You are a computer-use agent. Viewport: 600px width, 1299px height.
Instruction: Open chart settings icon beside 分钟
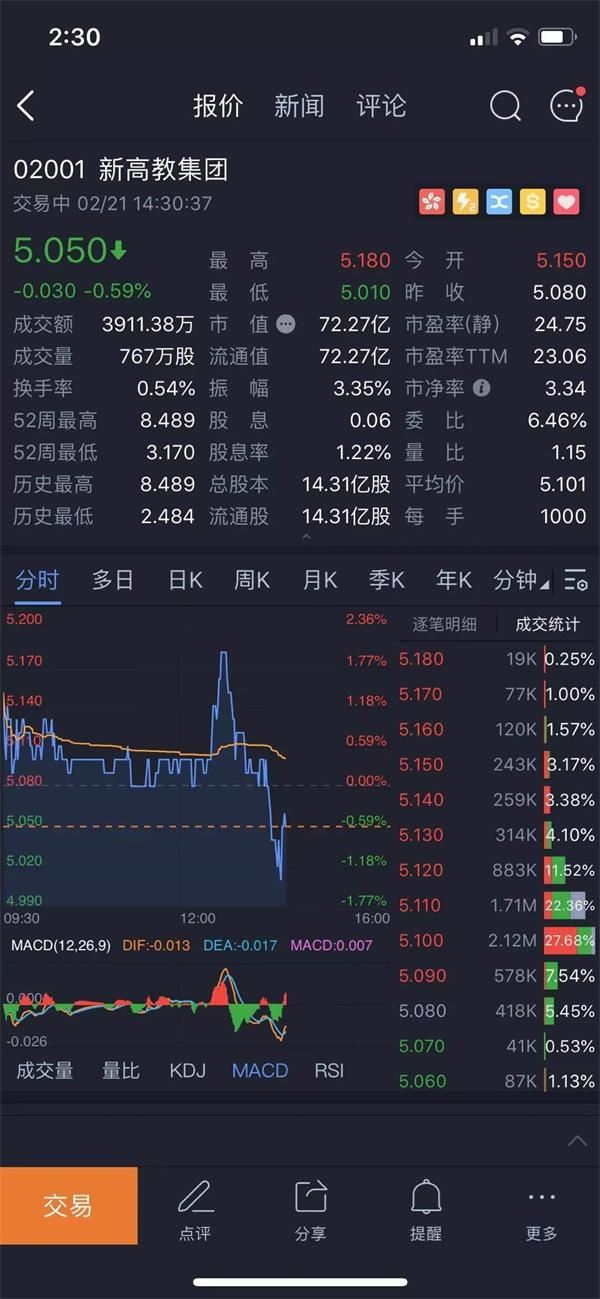coord(575,580)
